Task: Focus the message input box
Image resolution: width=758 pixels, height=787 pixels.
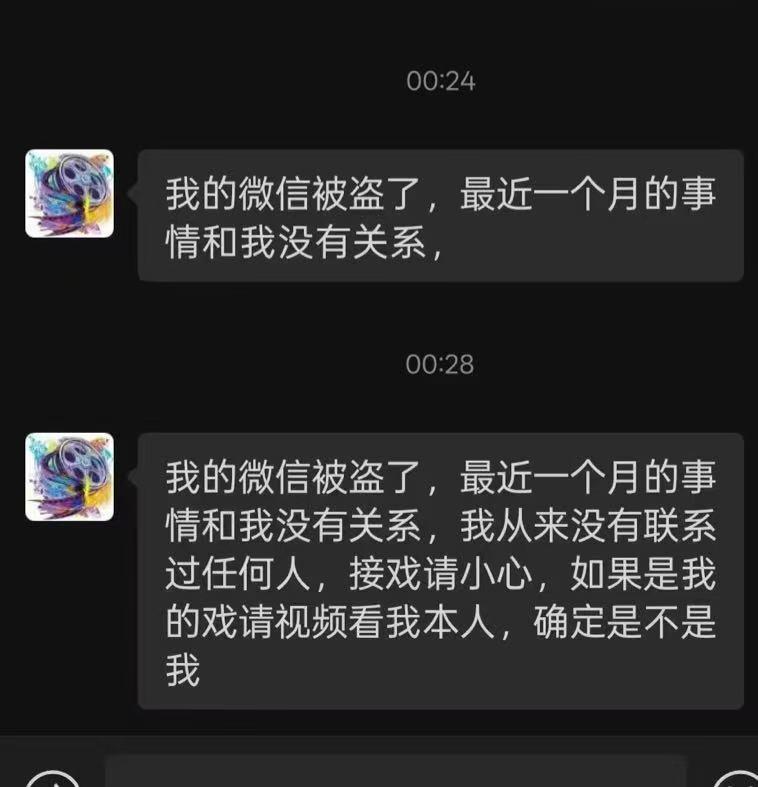Action: tap(395, 772)
